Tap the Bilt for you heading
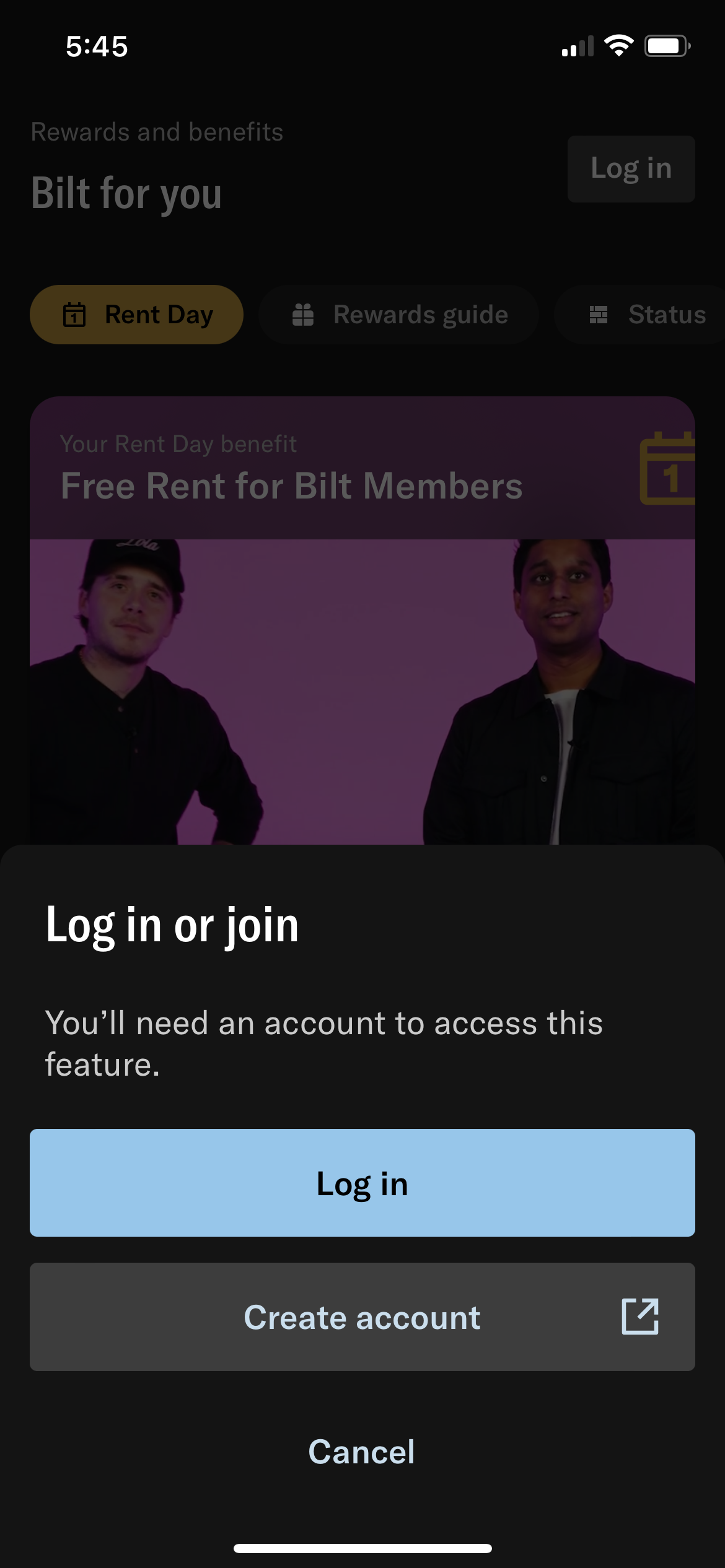The width and height of the screenshot is (725, 1568). point(126,193)
